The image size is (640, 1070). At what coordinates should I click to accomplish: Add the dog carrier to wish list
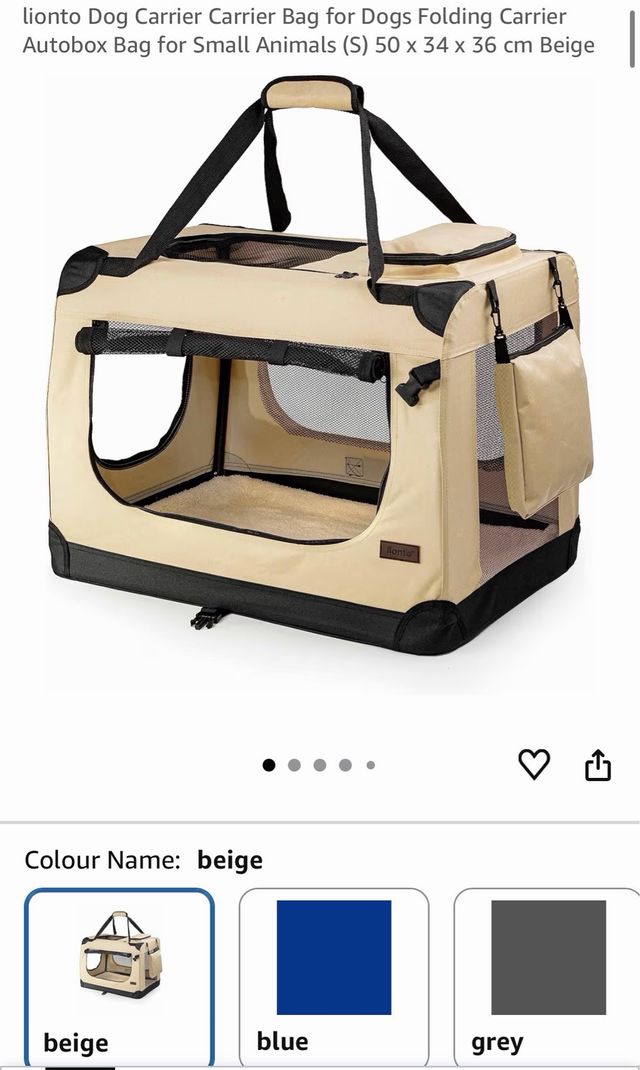[x=534, y=765]
